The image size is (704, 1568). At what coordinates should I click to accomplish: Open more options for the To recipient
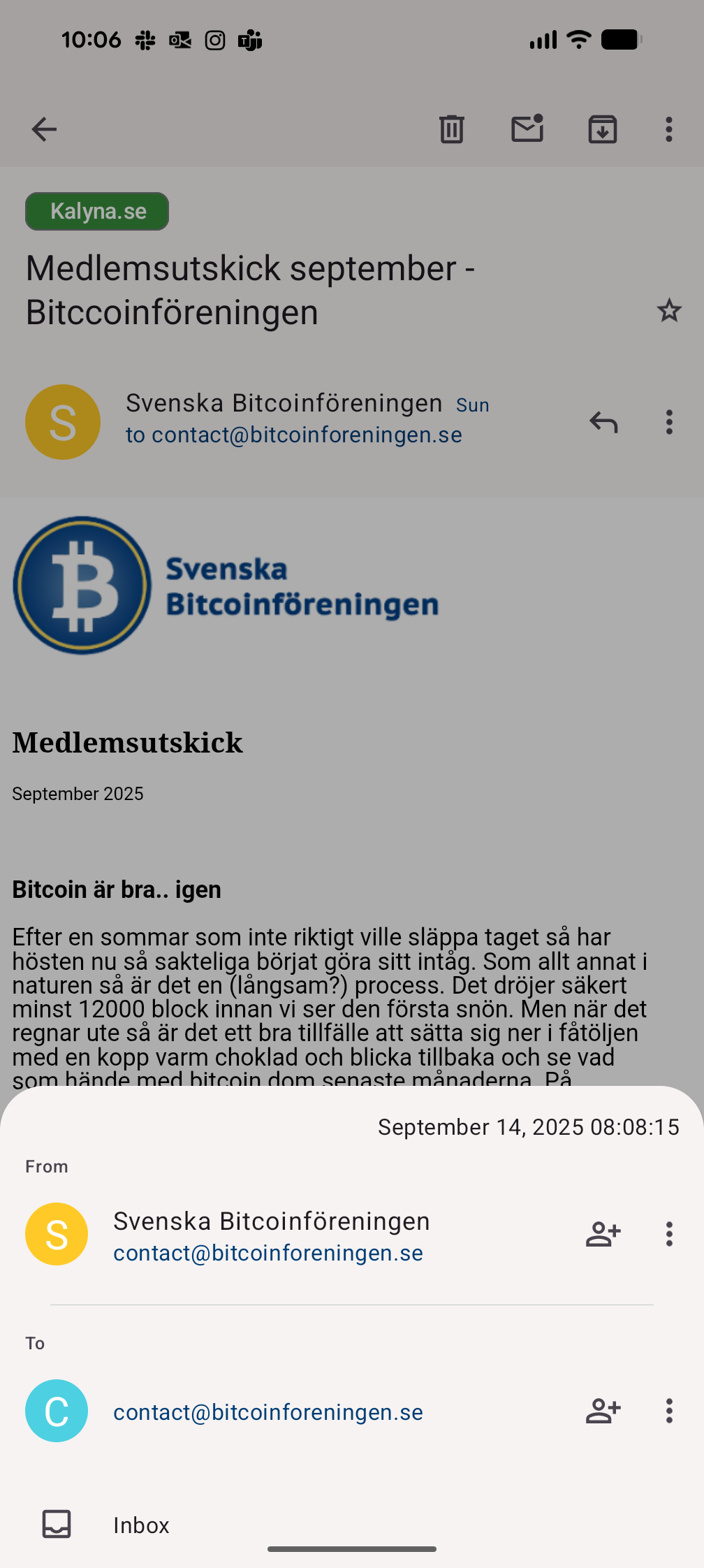click(x=668, y=1411)
